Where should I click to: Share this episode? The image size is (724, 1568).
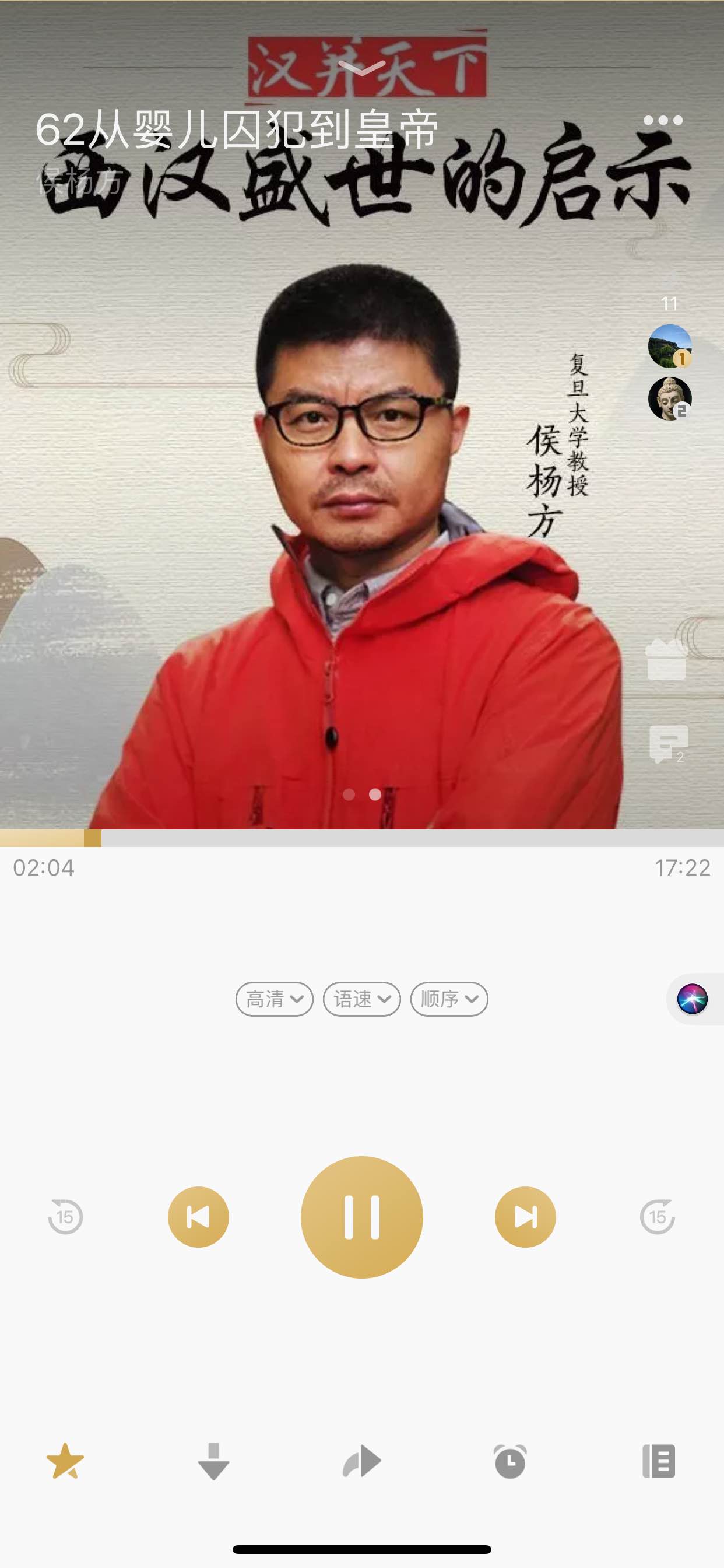pos(362,1461)
